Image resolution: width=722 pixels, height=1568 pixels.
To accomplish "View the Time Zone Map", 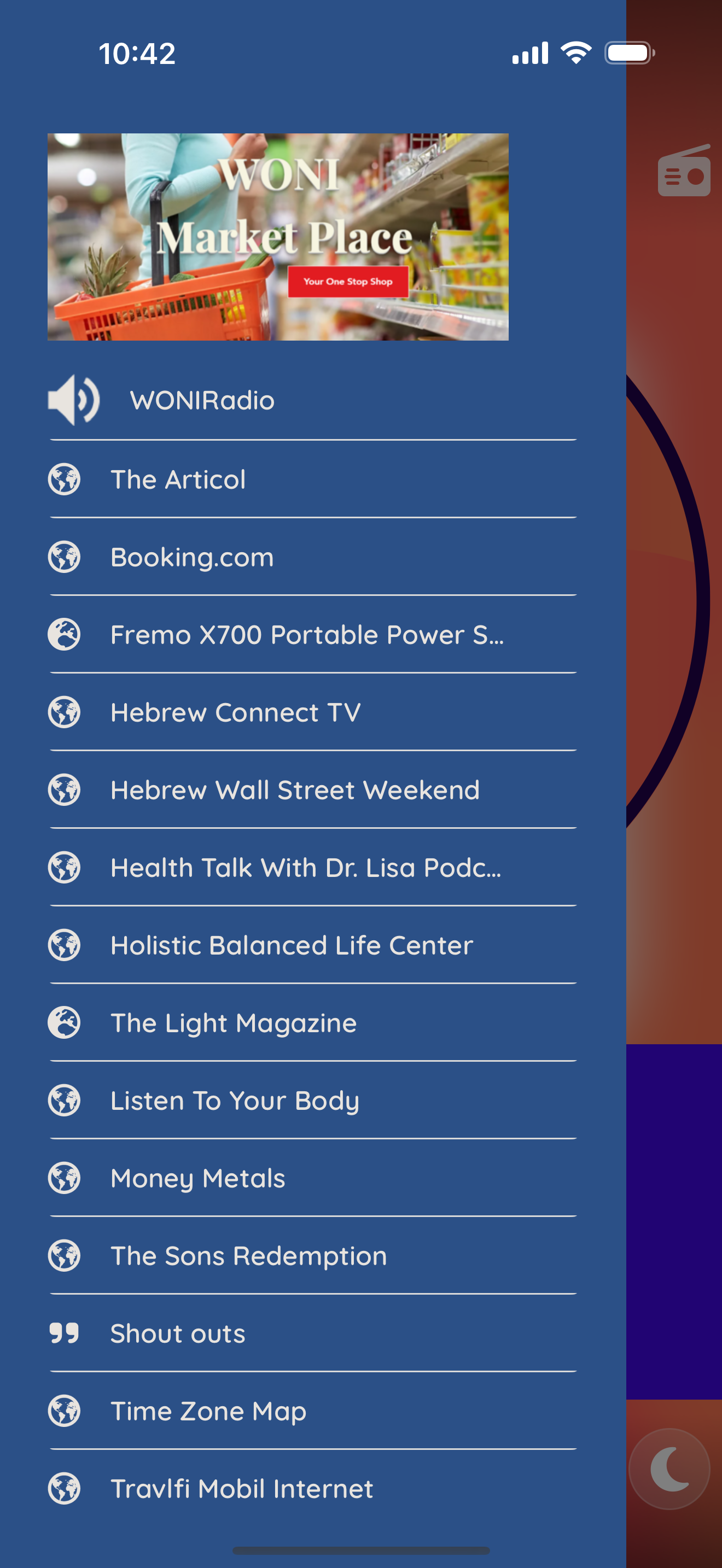I will [313, 1411].
